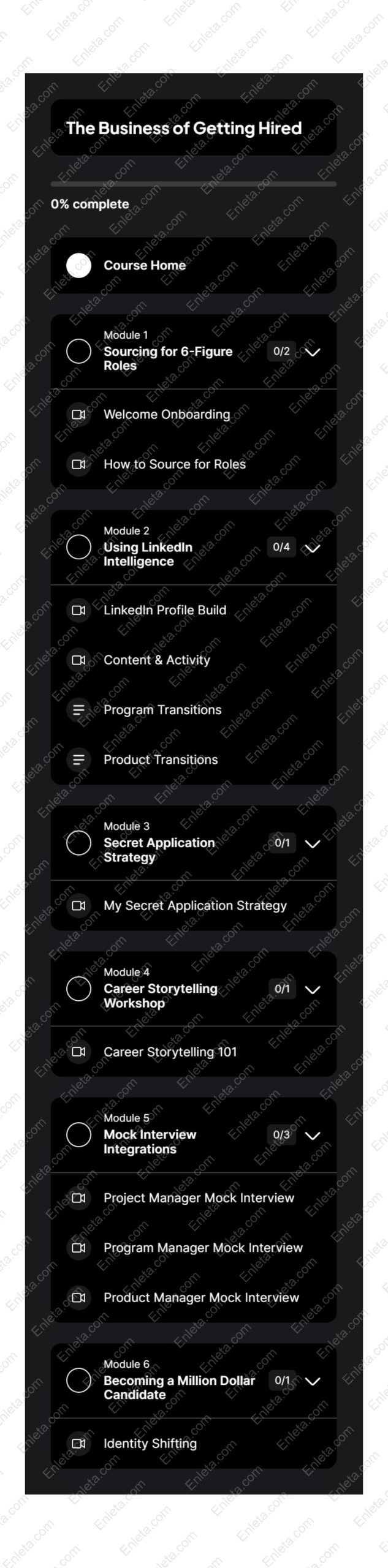Open the Content & Activity lesson
Image resolution: width=388 pixels, height=1568 pixels.
point(156,660)
